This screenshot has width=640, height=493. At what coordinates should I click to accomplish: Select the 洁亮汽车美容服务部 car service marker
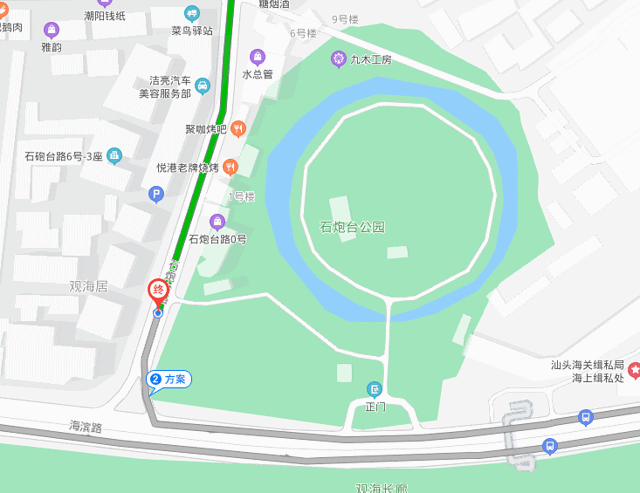coord(203,86)
